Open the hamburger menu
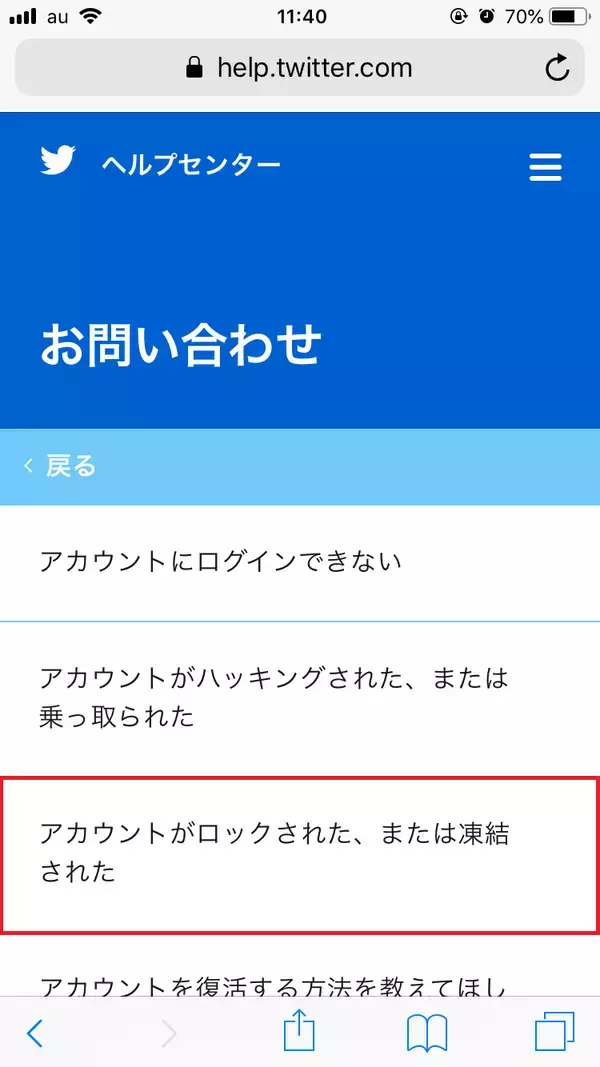 point(545,167)
